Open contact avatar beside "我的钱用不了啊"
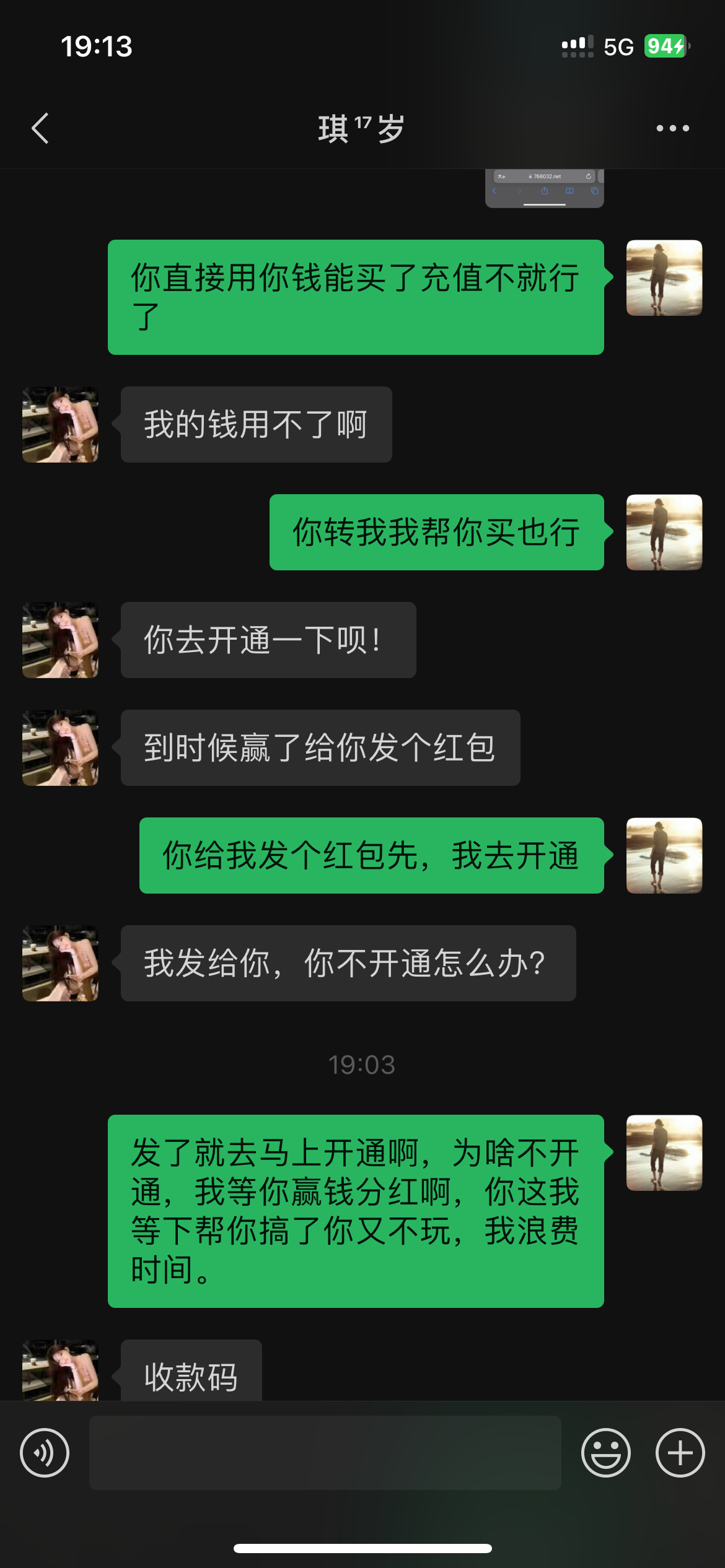 point(60,425)
